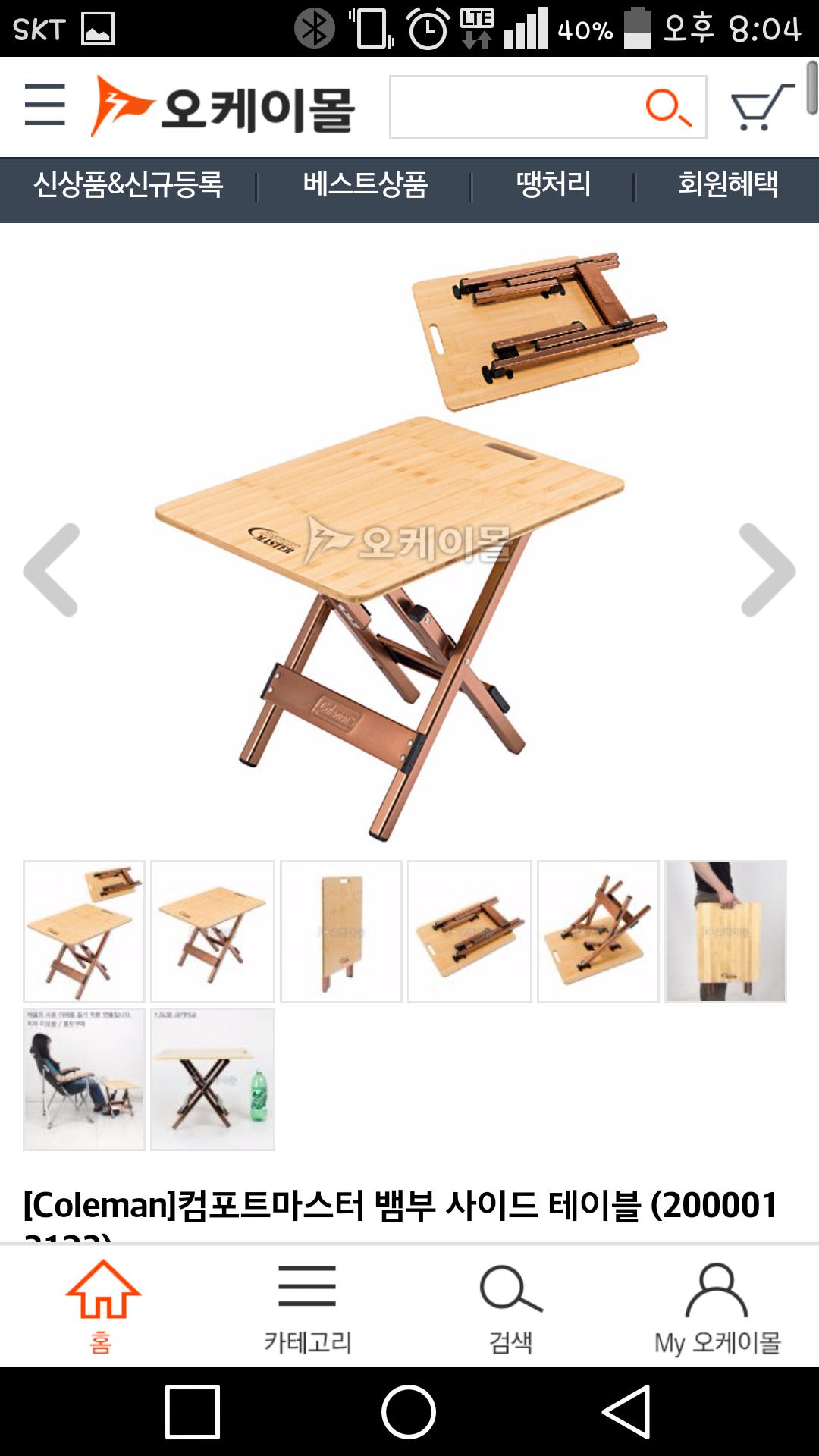
Task: Go to the 오케이몰 home logo
Action: coord(223,107)
